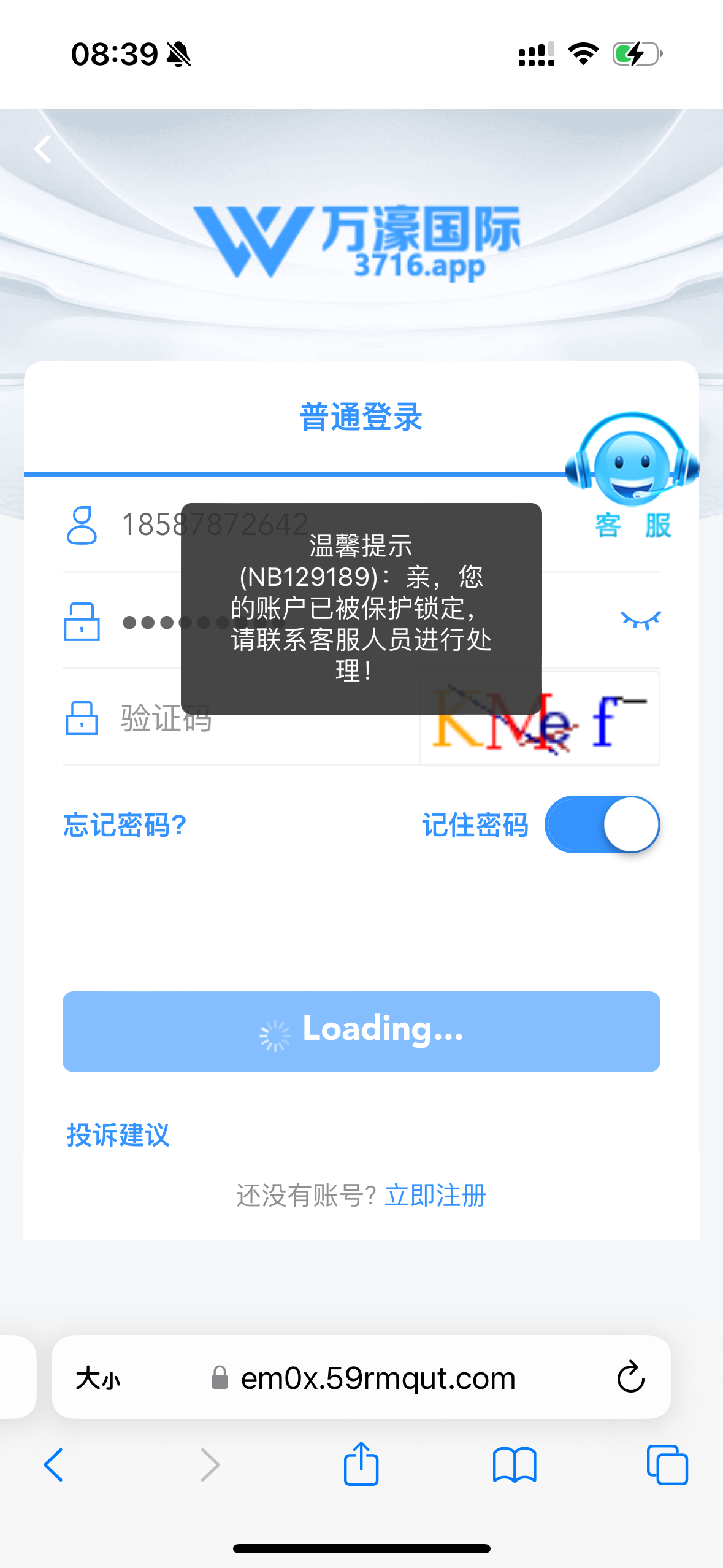The height and width of the screenshot is (1568, 723).
Task: Select the 普通登录 tab
Action: coord(361,418)
